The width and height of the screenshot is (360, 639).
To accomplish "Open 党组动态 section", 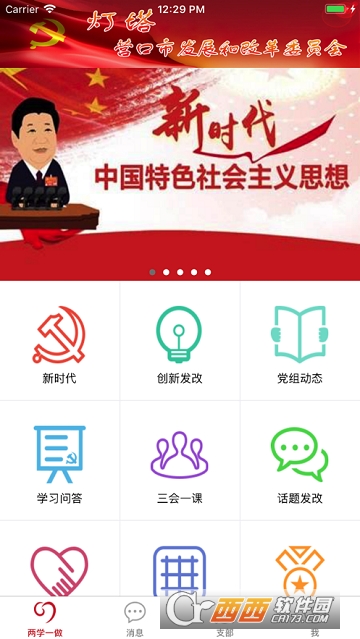I will pos(300,341).
